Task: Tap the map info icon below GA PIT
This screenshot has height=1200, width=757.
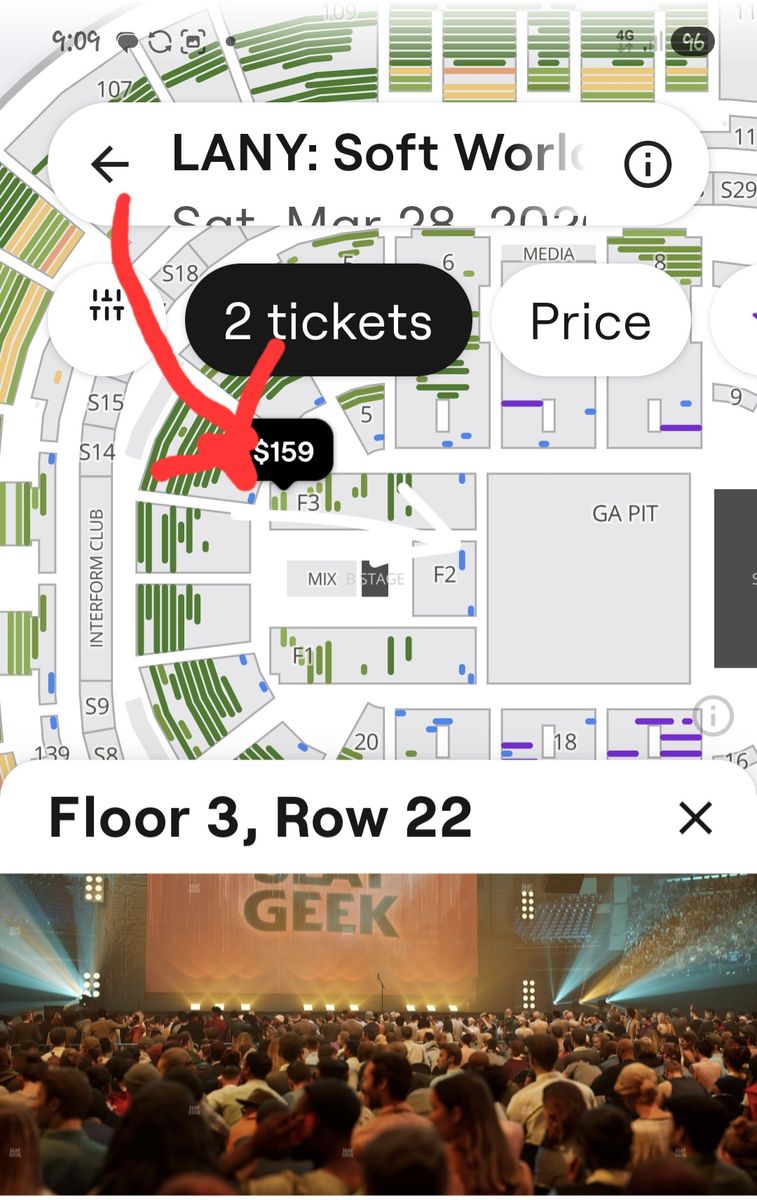Action: pyautogui.click(x=714, y=715)
